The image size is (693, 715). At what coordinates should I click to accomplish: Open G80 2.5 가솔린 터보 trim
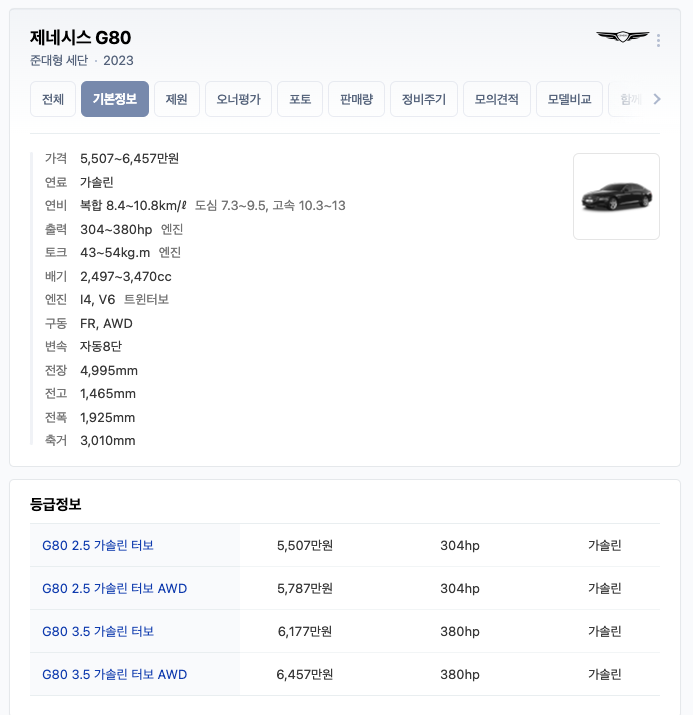98,545
